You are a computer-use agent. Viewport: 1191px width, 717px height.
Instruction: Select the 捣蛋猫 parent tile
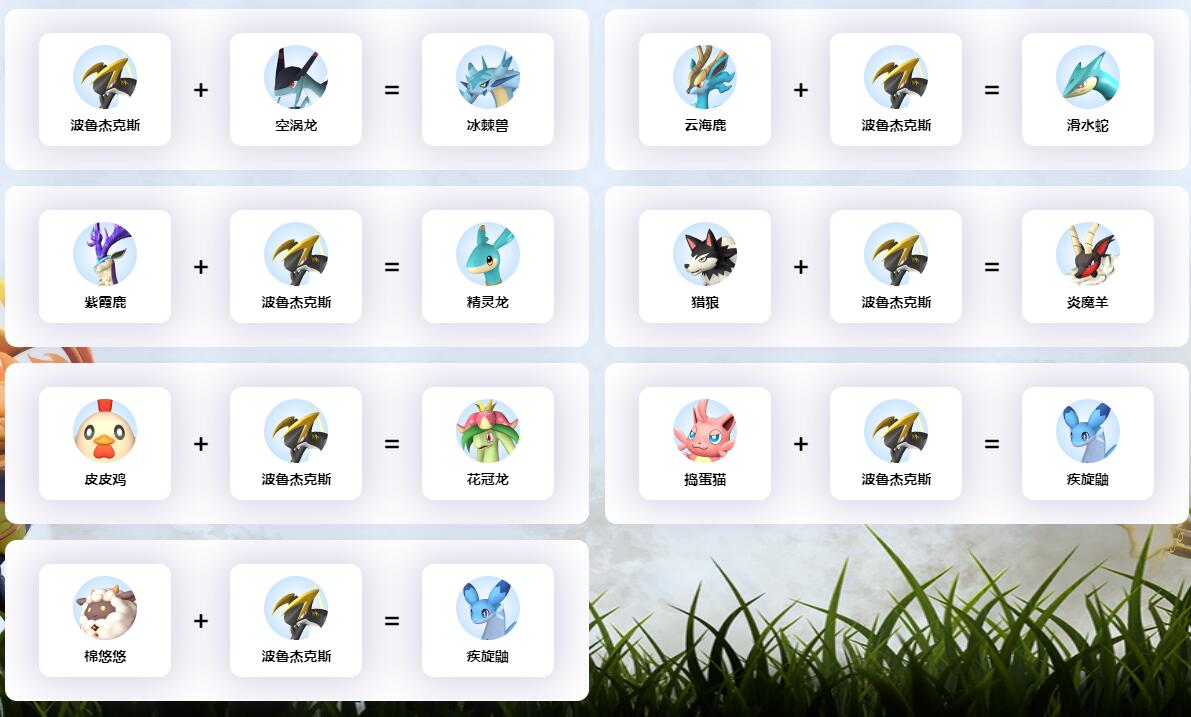coord(705,444)
